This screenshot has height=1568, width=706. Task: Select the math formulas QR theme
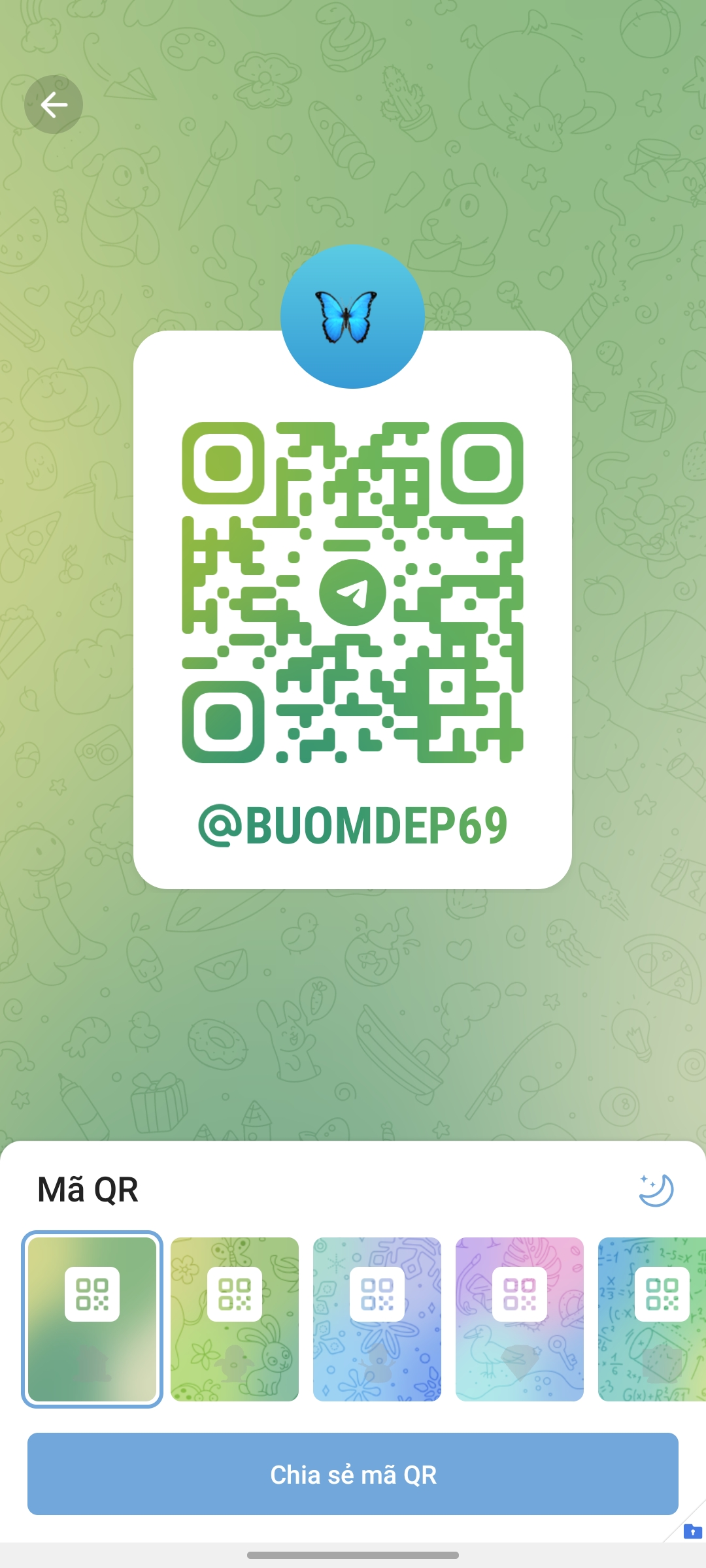click(x=652, y=1319)
